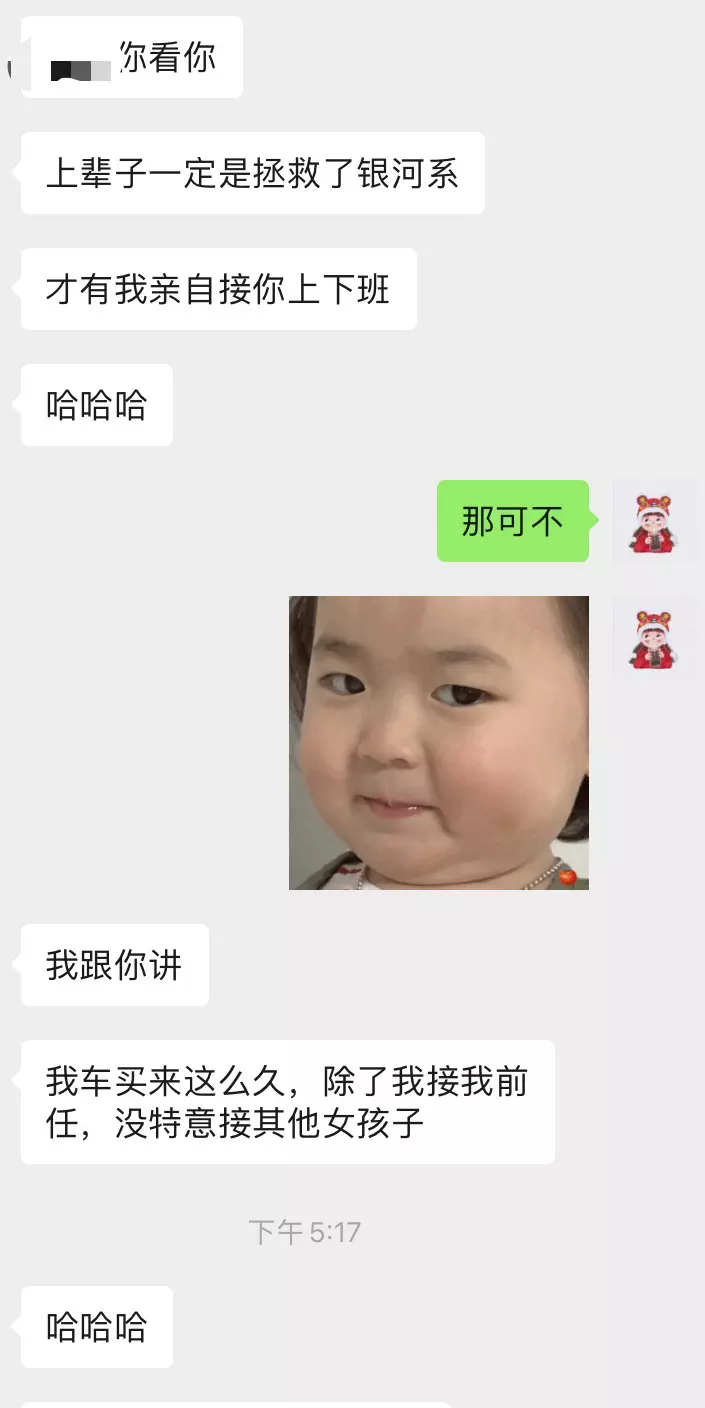This screenshot has height=1408, width=705.
Task: Open the toddler face sticker image
Action: click(x=439, y=743)
